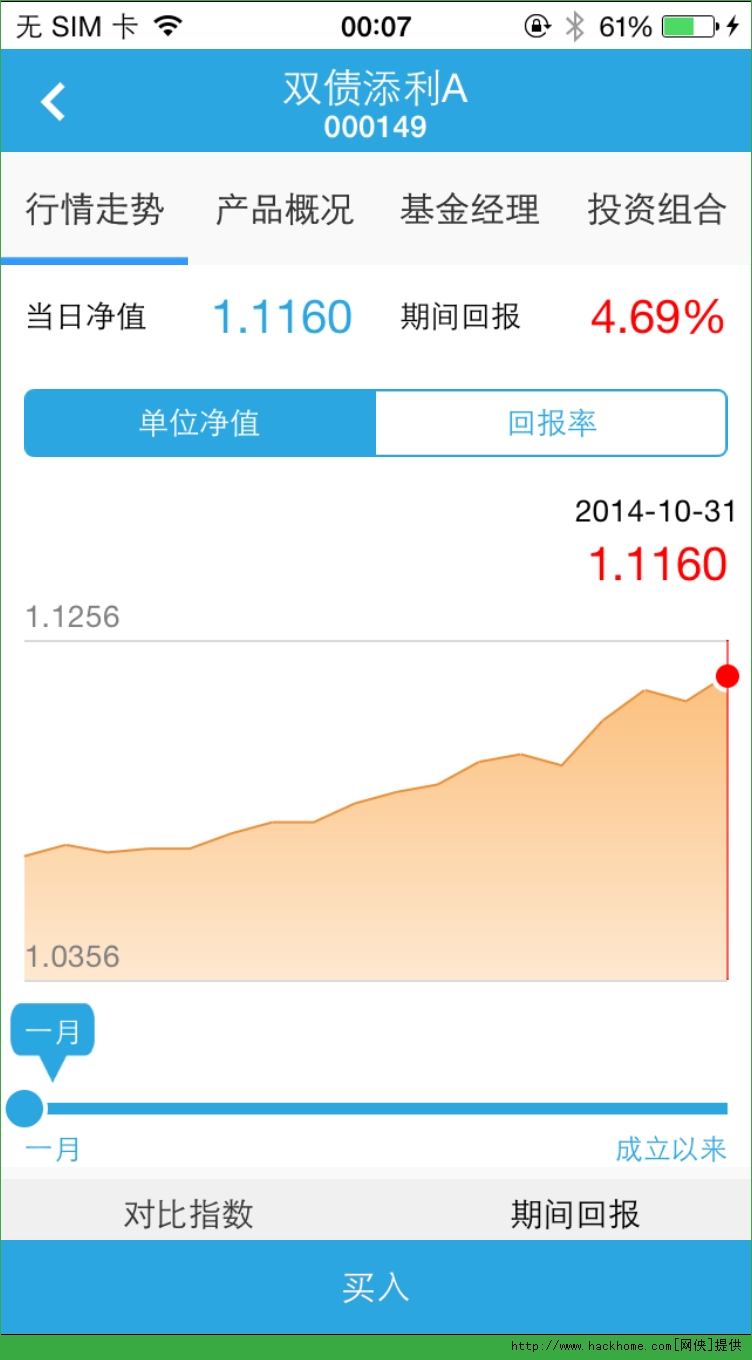The width and height of the screenshot is (752, 1360).
Task: Switch to the 产品概况 tab
Action: pyautogui.click(x=285, y=210)
